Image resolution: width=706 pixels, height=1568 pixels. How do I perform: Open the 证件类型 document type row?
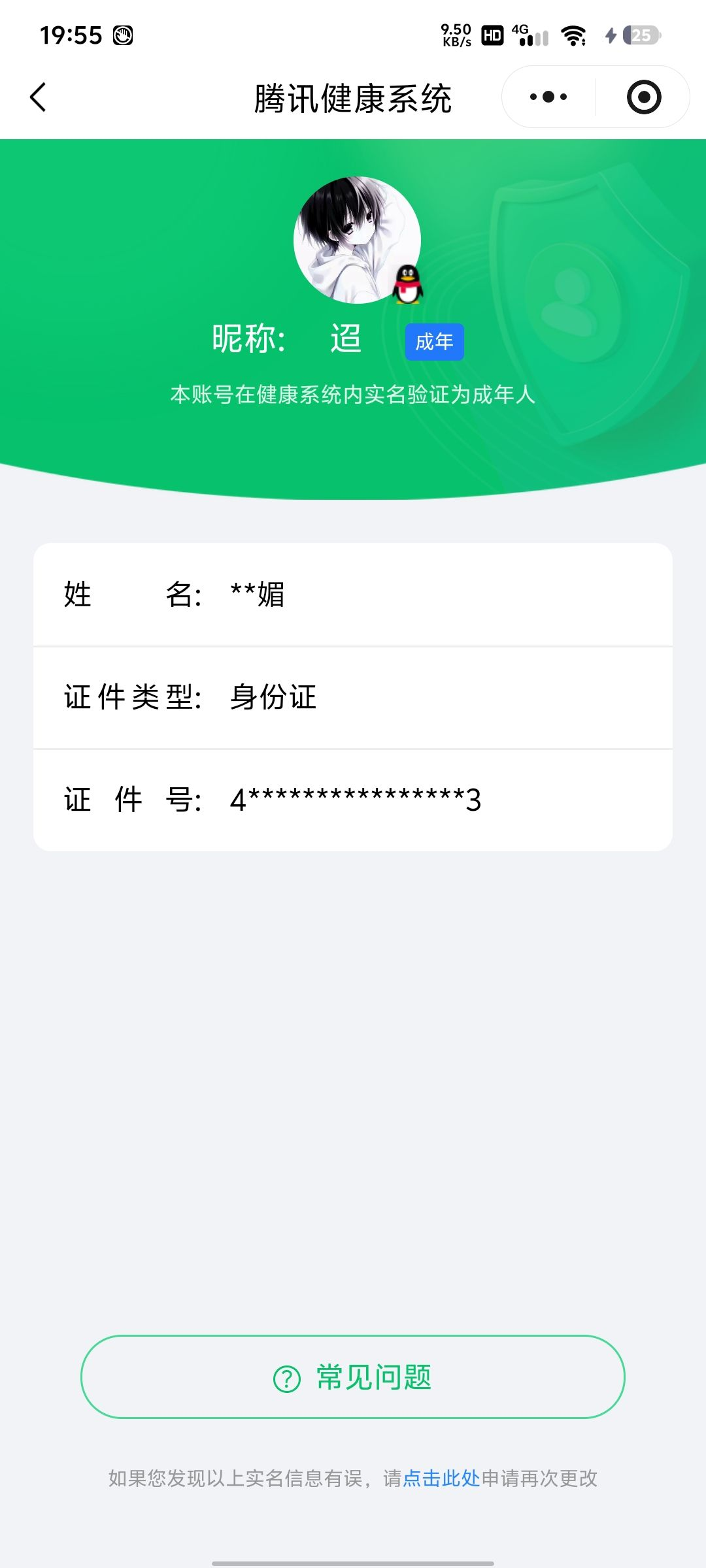353,697
